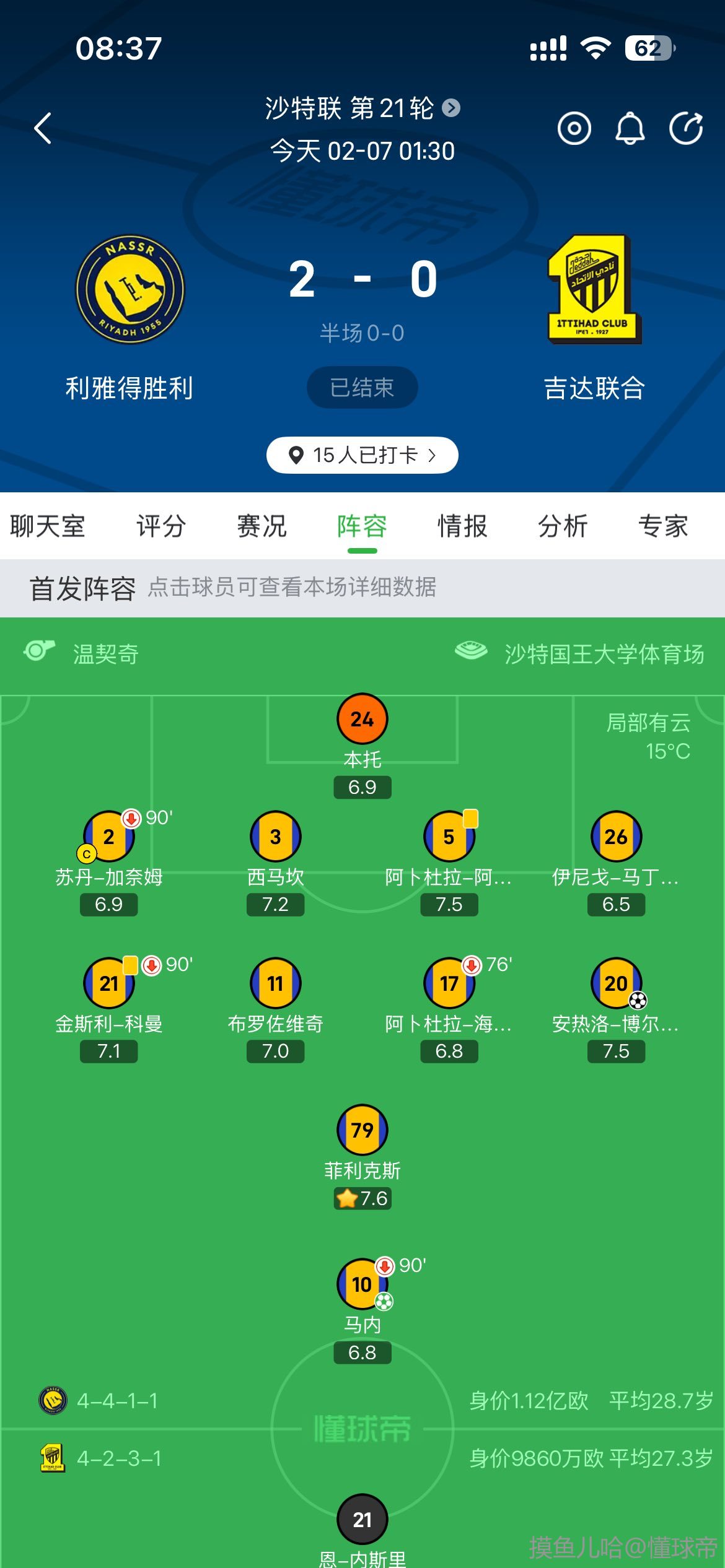Open the 利雅得胜利 team page
725x1568 pixels.
click(130, 290)
